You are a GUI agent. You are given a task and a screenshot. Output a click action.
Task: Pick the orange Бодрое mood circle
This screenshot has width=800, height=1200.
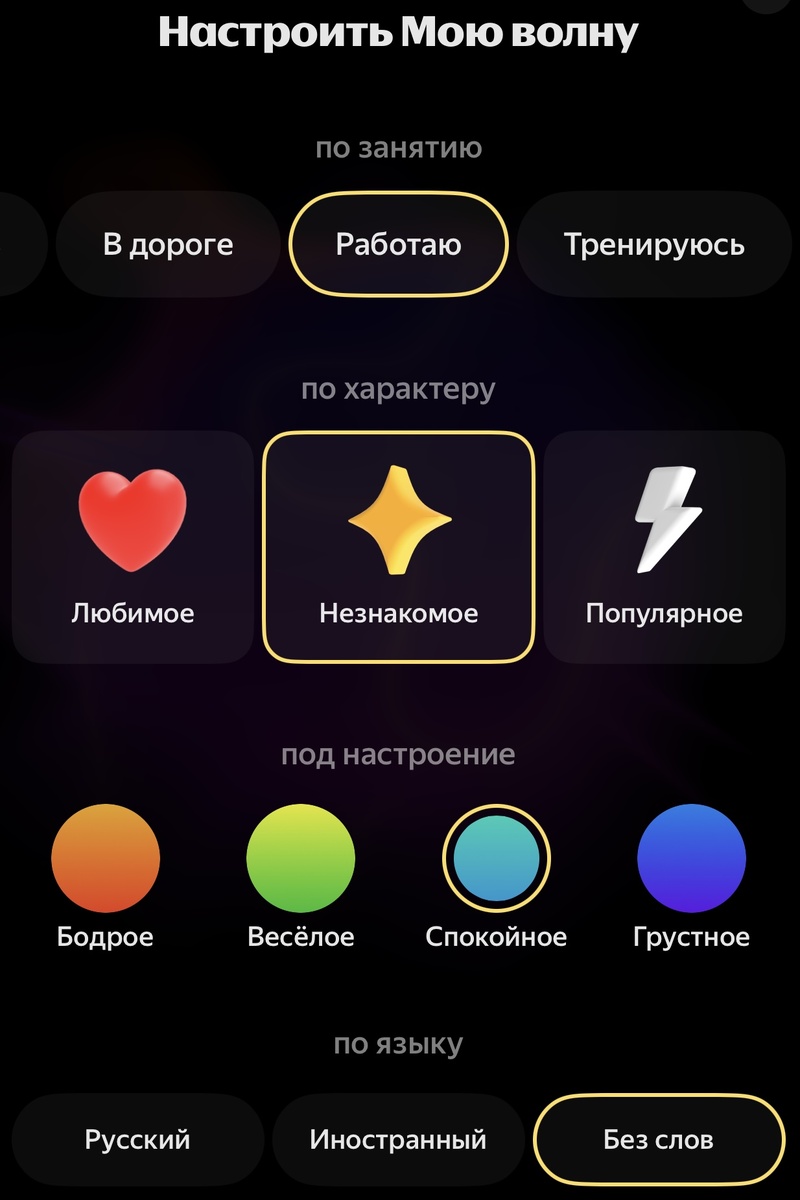(106, 858)
